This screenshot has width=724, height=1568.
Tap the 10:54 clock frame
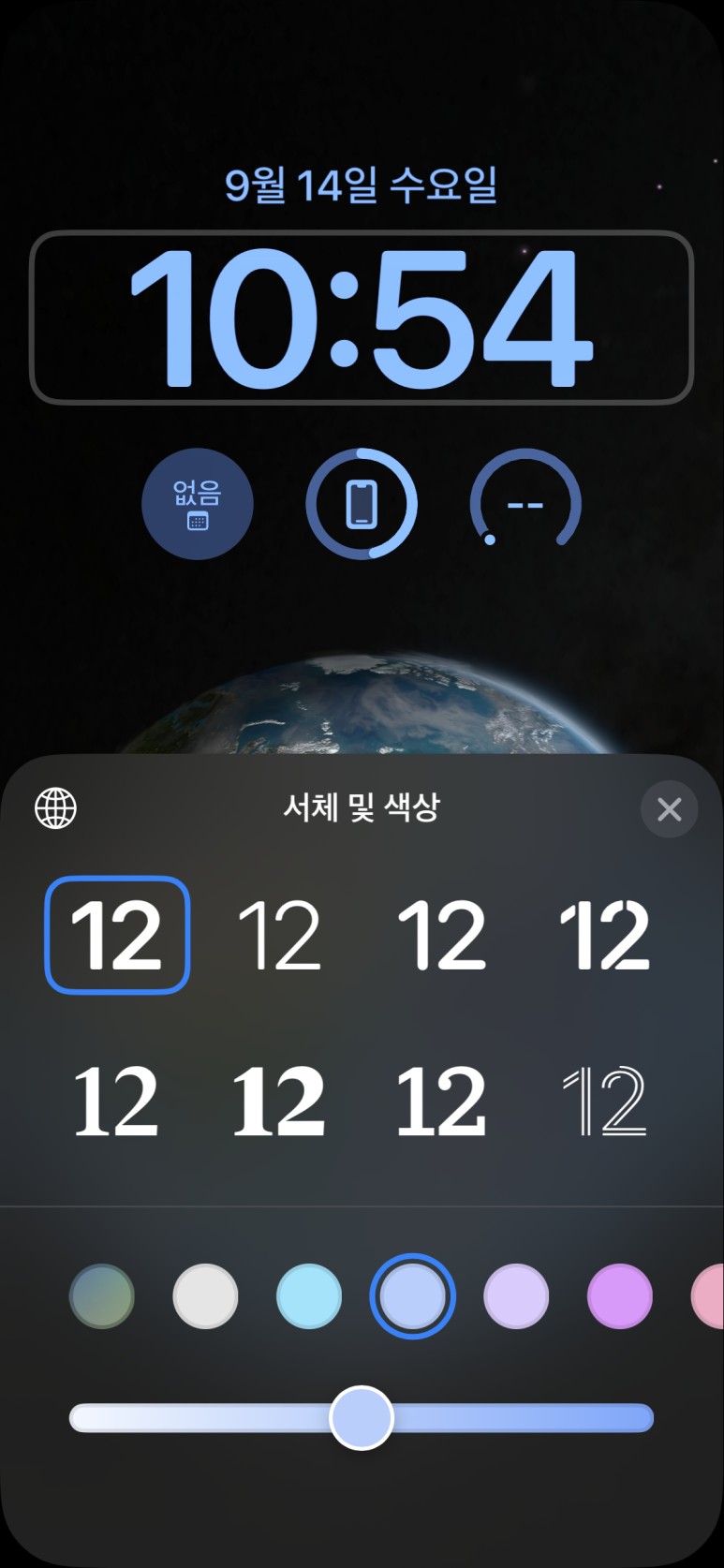[362, 318]
